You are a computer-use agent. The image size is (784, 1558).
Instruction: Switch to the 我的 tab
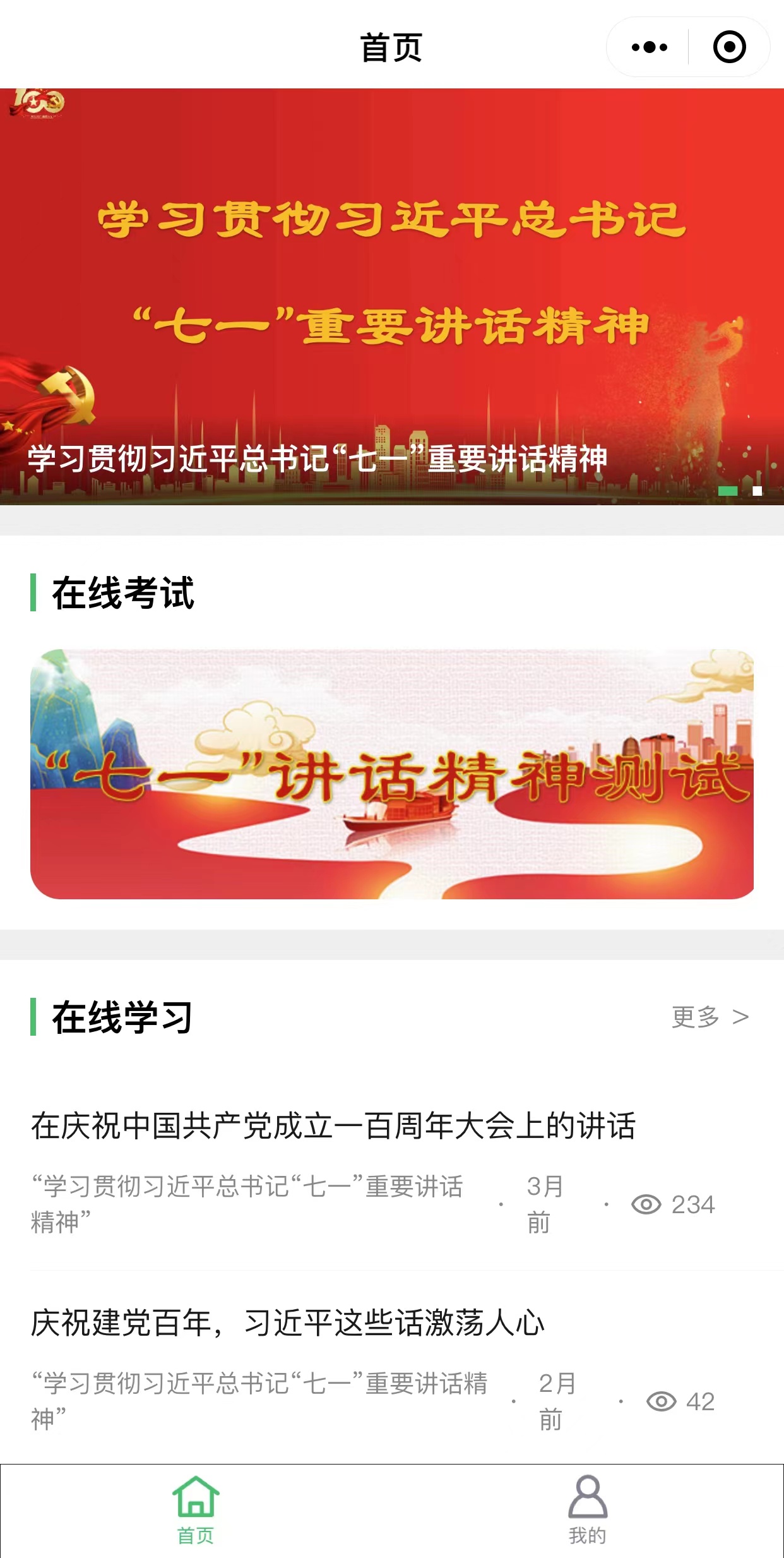click(587, 1511)
